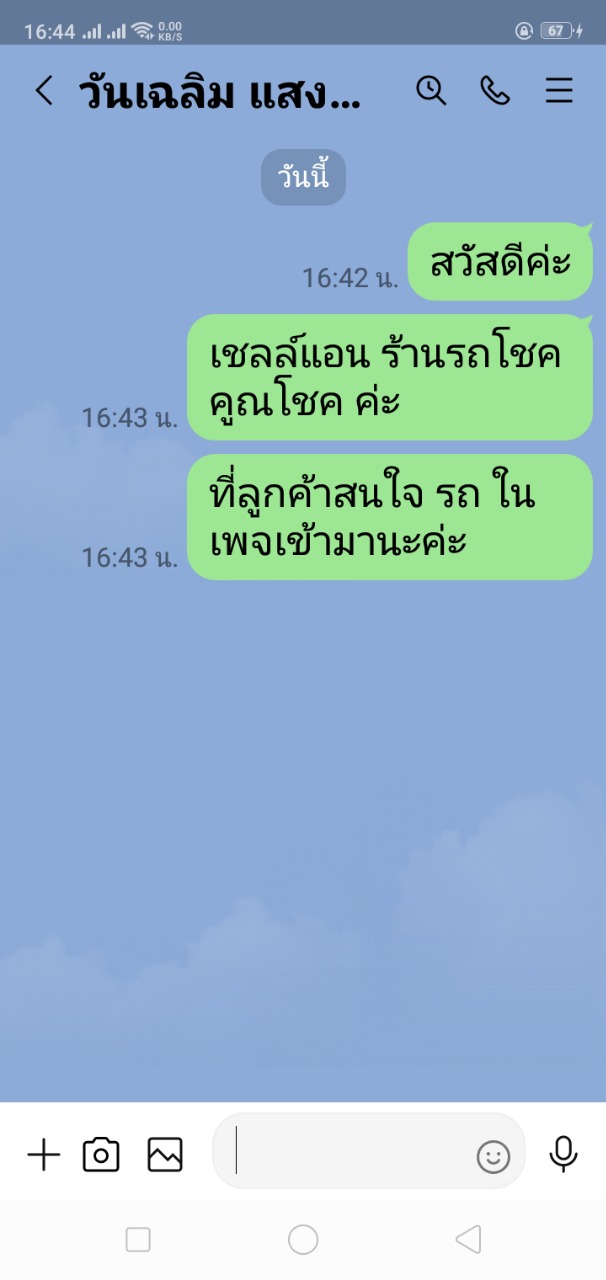606x1280 pixels.
Task: Go back to the chat list
Action: click(x=44, y=91)
